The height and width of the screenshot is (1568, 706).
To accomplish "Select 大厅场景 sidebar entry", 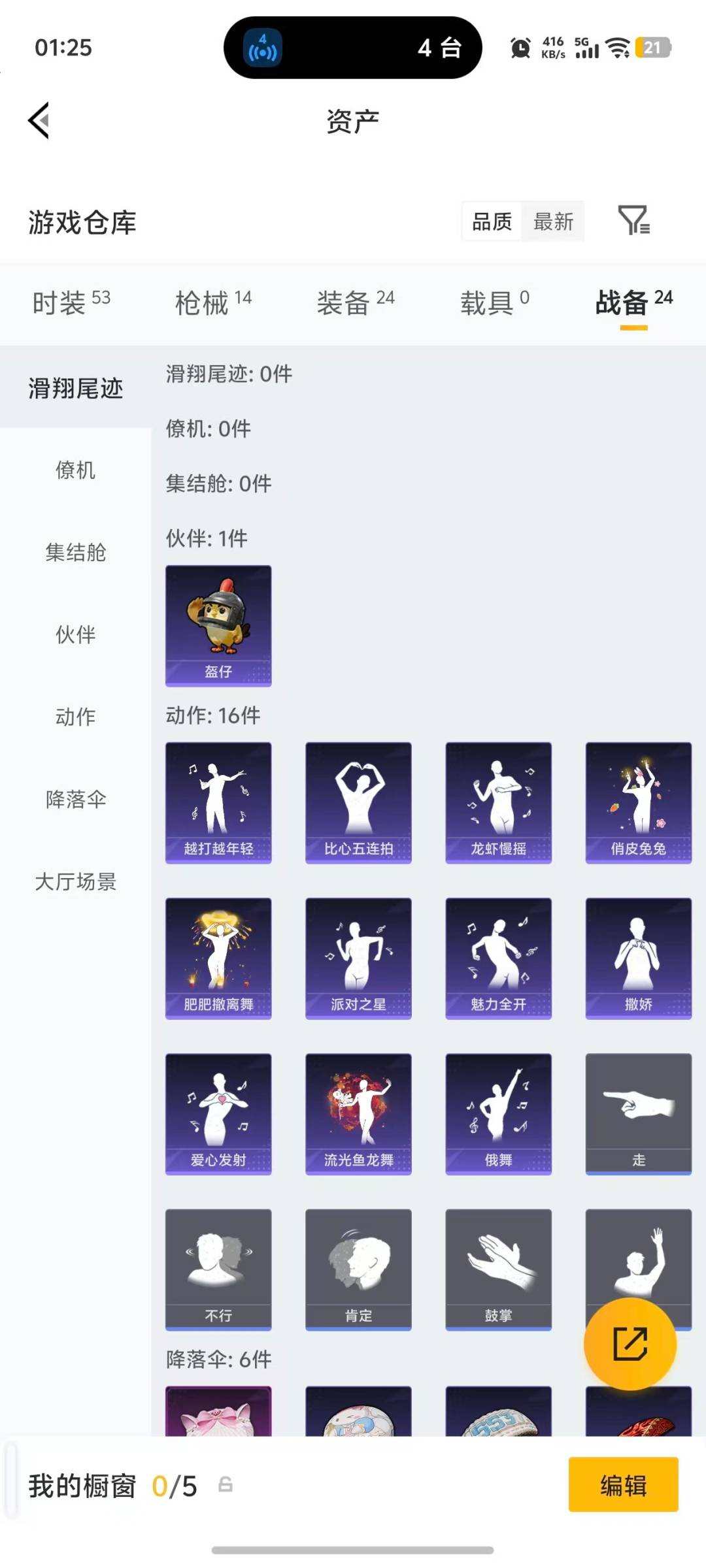I will pyautogui.click(x=75, y=881).
